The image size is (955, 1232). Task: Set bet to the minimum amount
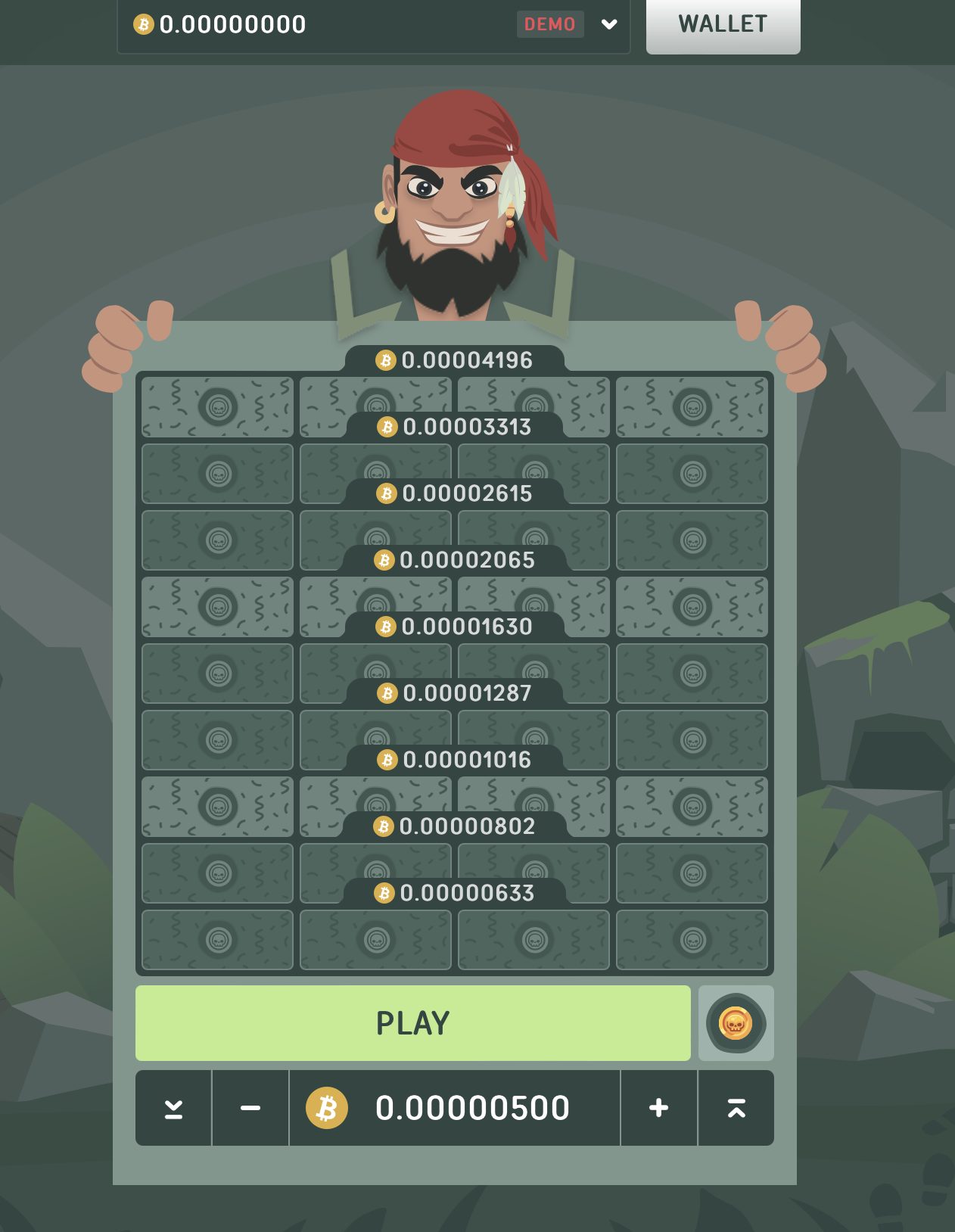pyautogui.click(x=173, y=1108)
